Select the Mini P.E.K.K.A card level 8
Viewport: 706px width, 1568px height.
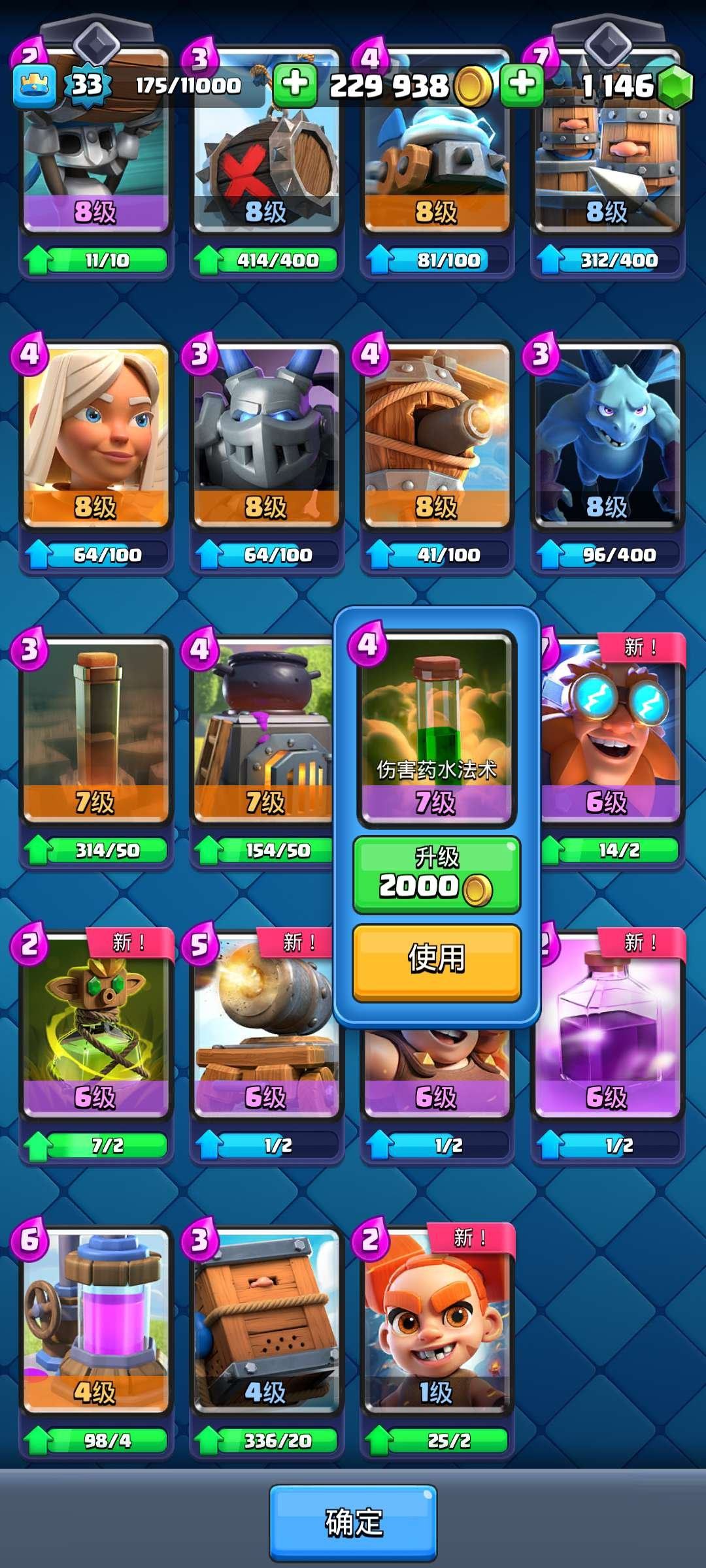point(266,436)
